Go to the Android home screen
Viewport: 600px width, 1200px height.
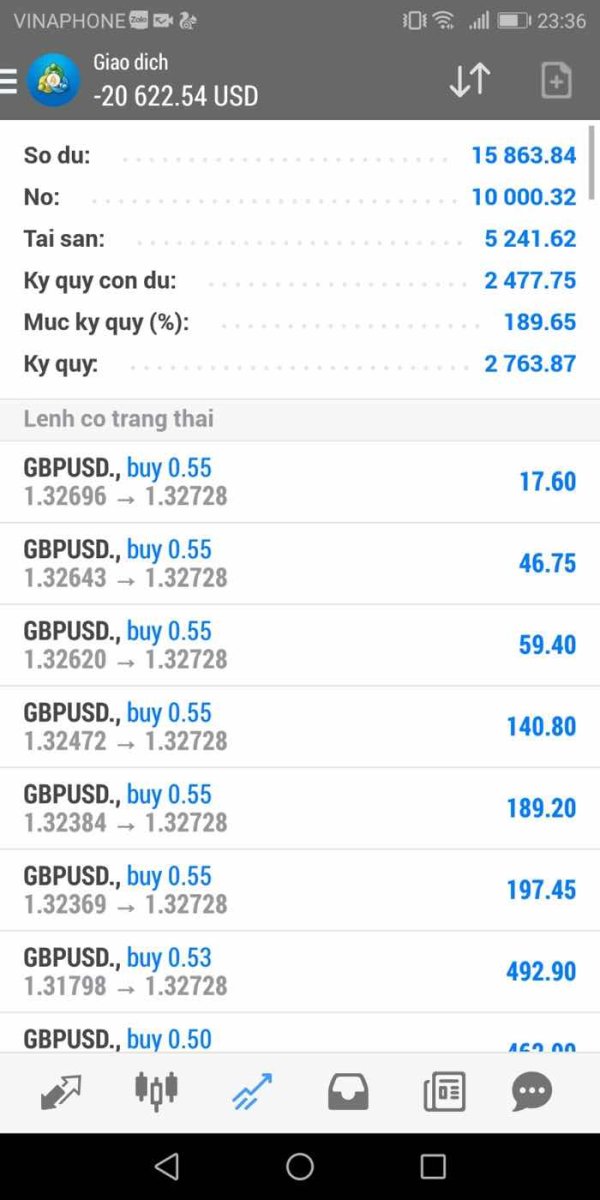point(300,1166)
